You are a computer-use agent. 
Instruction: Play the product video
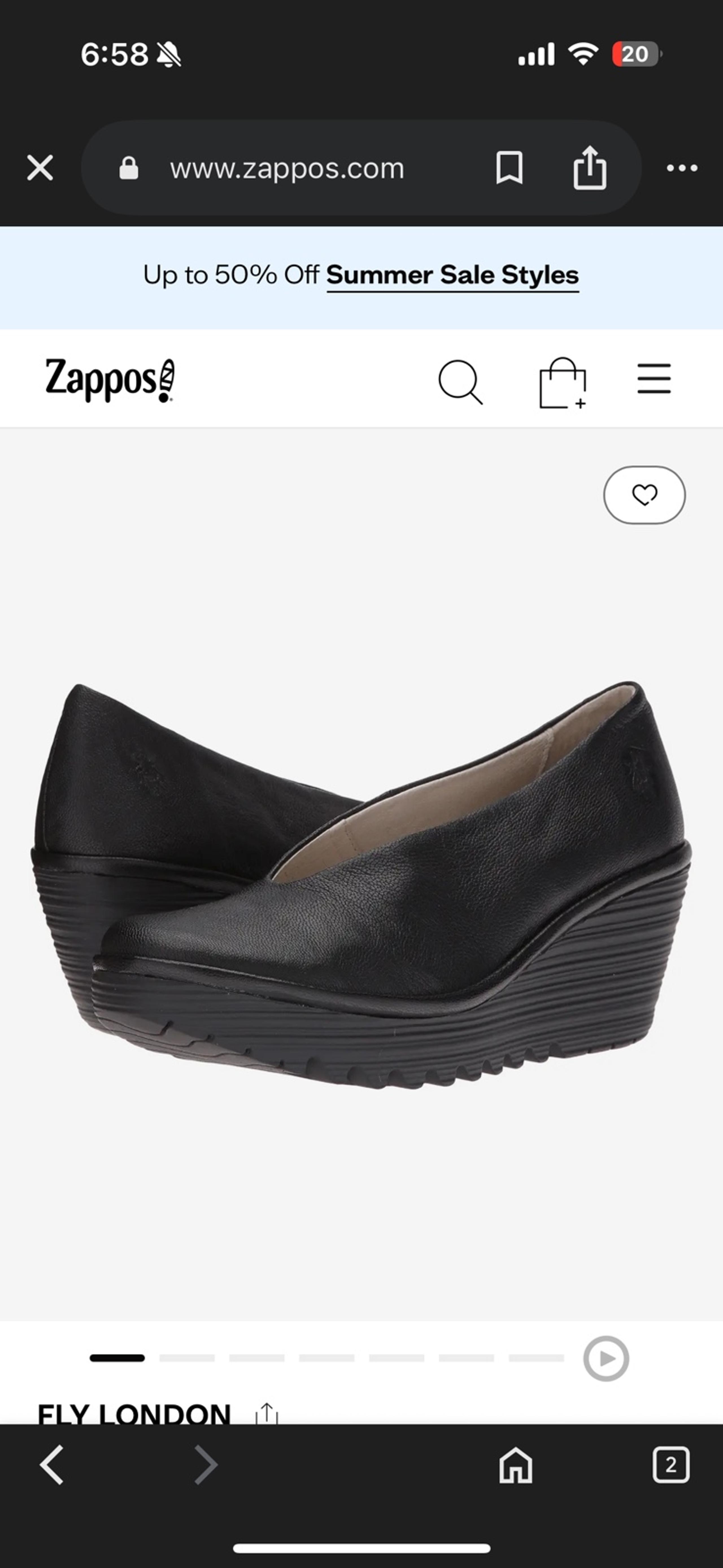click(x=606, y=1358)
